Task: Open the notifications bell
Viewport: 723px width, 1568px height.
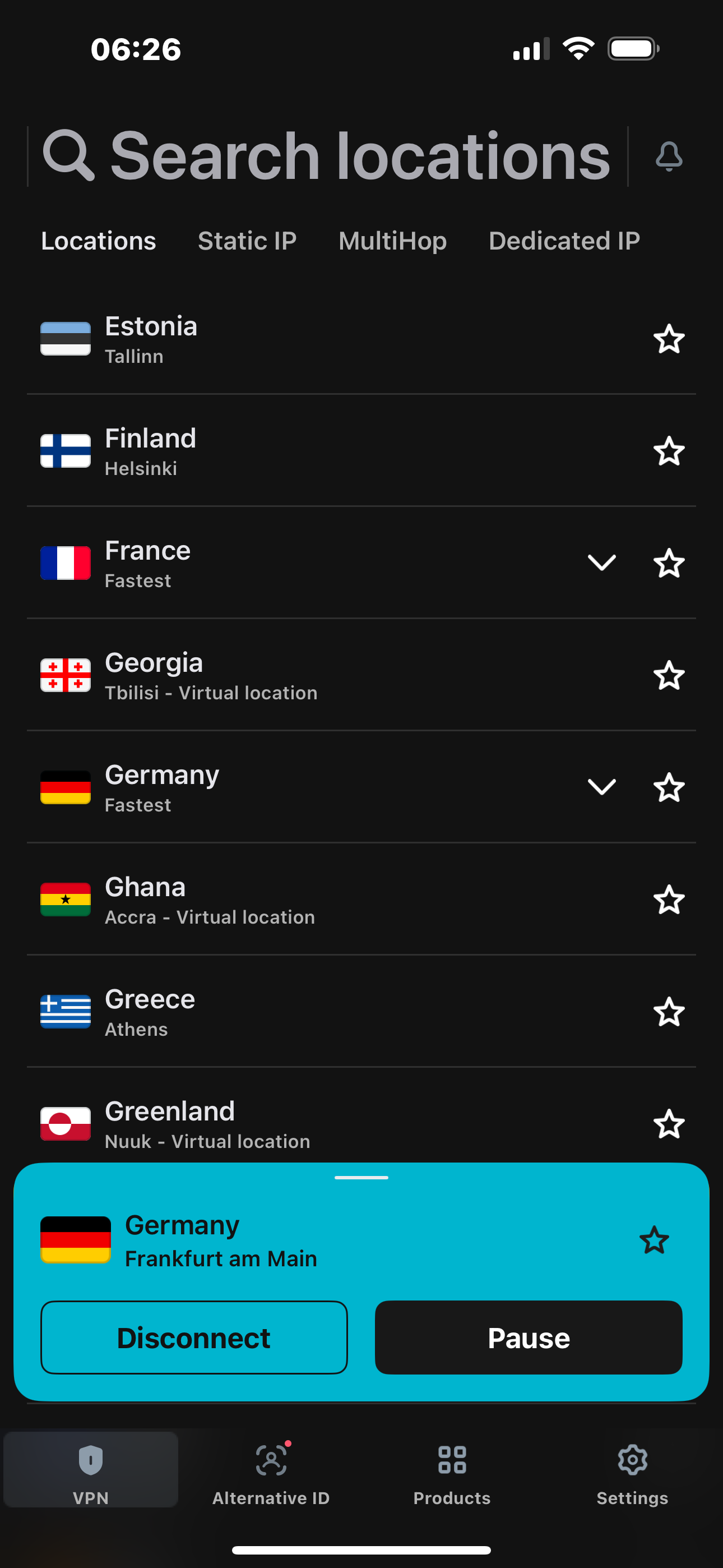Action: click(669, 156)
